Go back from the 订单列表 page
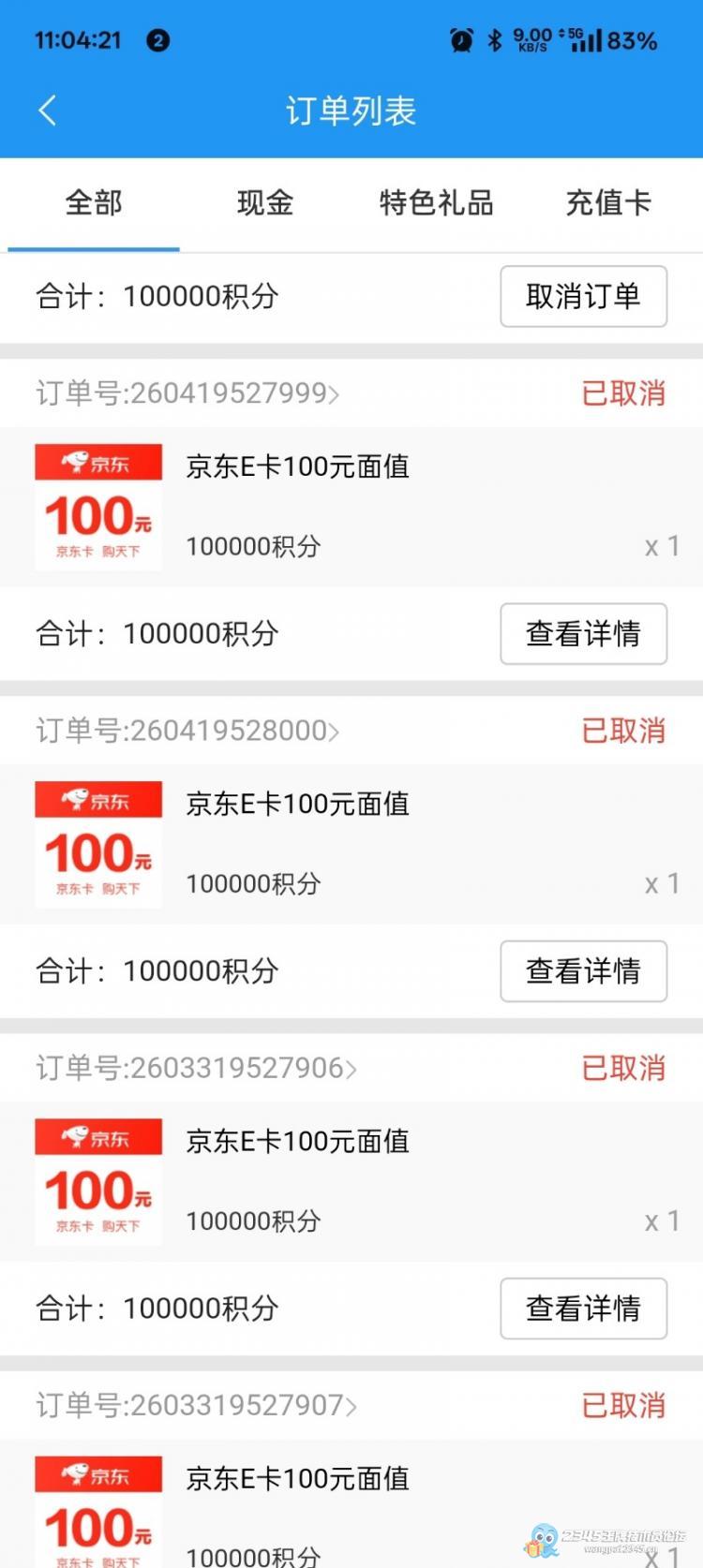703x1568 pixels. tap(48, 111)
